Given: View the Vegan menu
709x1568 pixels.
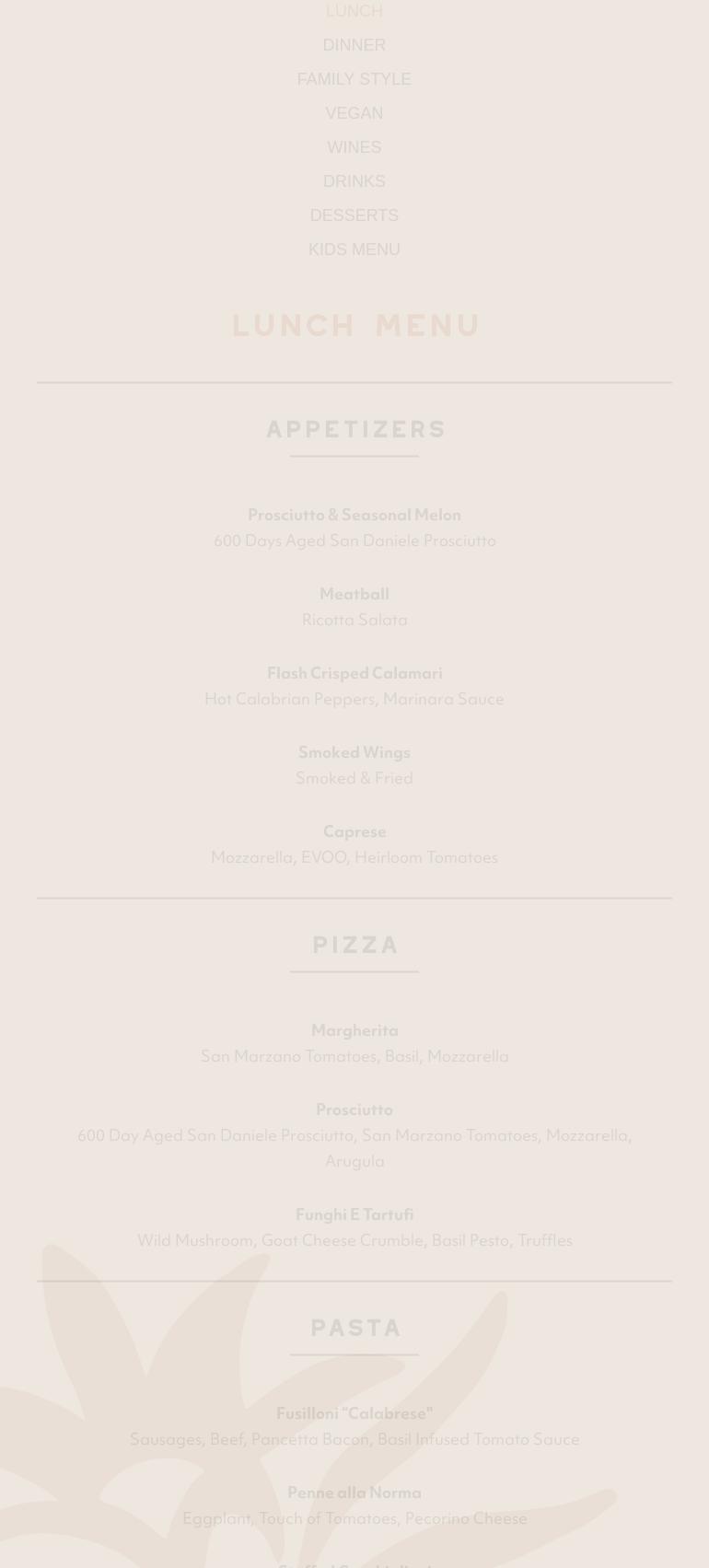Looking at the screenshot, I should click(x=354, y=113).
